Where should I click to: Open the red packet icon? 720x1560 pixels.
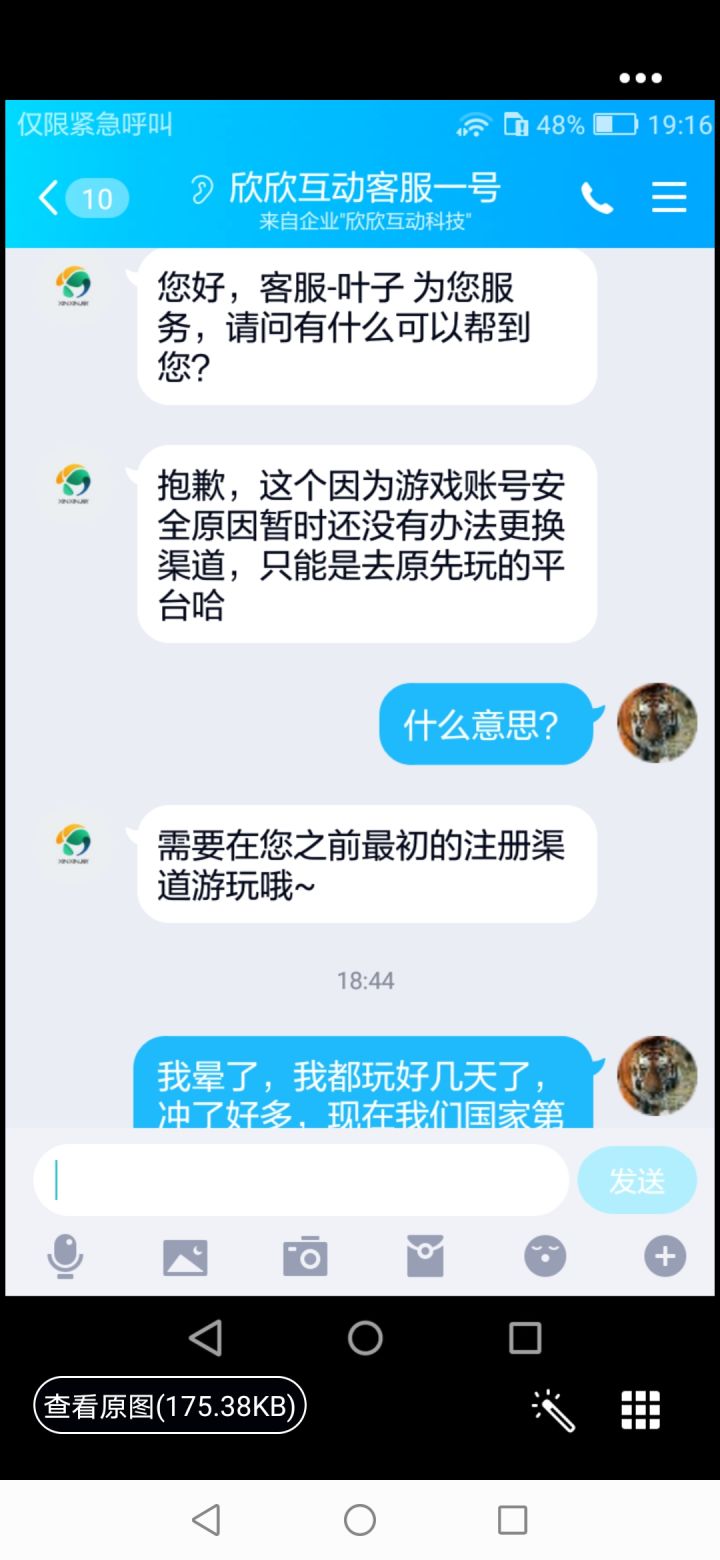[x=425, y=1255]
